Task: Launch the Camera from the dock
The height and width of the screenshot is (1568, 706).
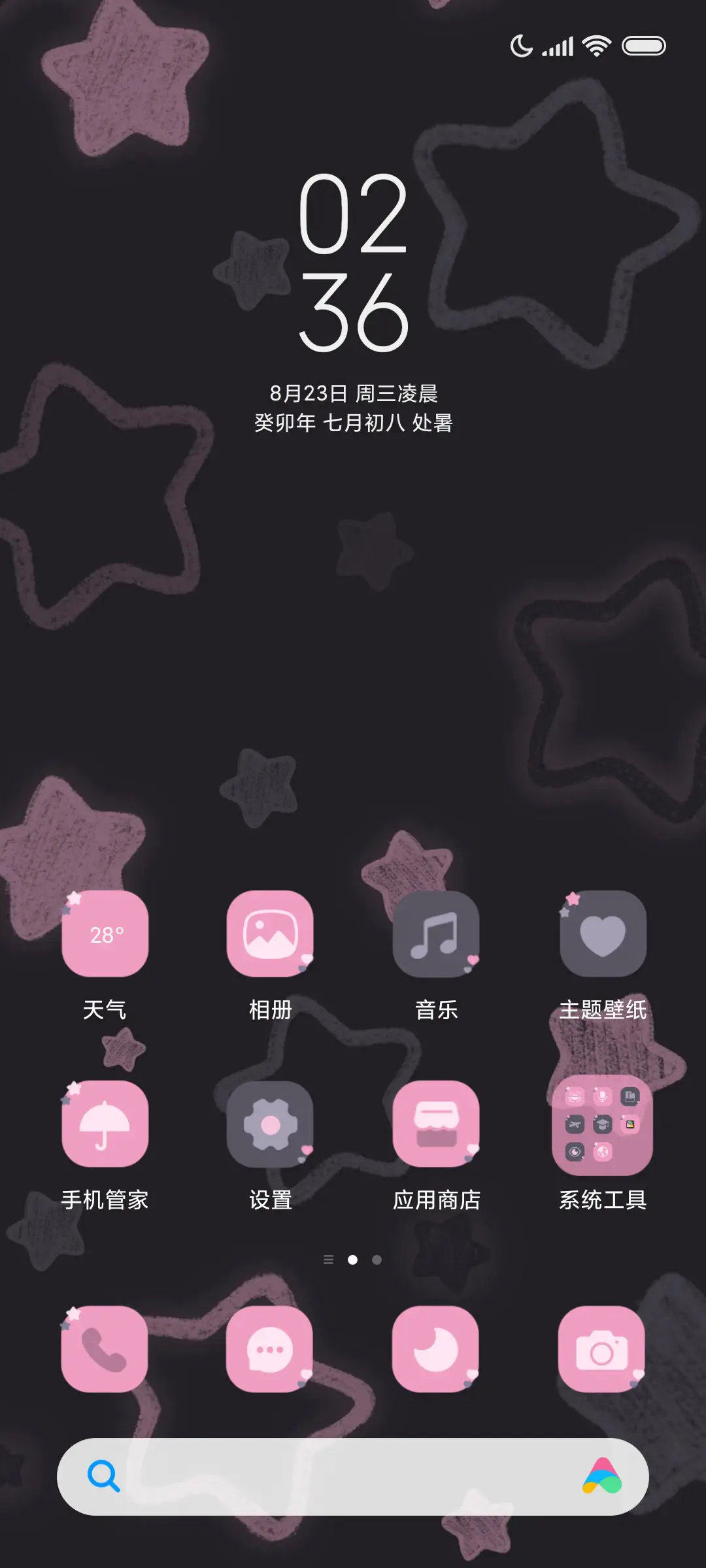Action: pyautogui.click(x=601, y=1354)
